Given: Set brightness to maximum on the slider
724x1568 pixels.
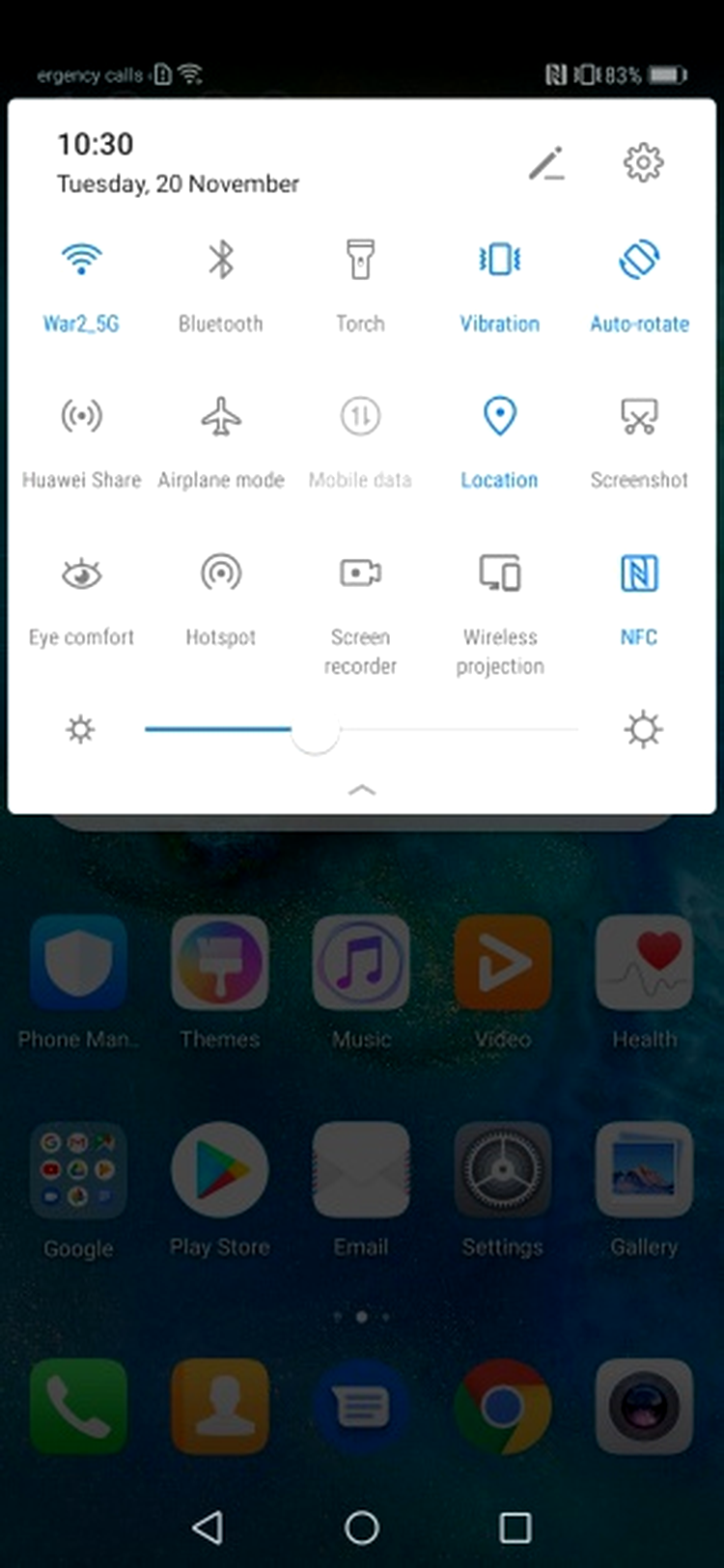Looking at the screenshot, I should (x=575, y=730).
